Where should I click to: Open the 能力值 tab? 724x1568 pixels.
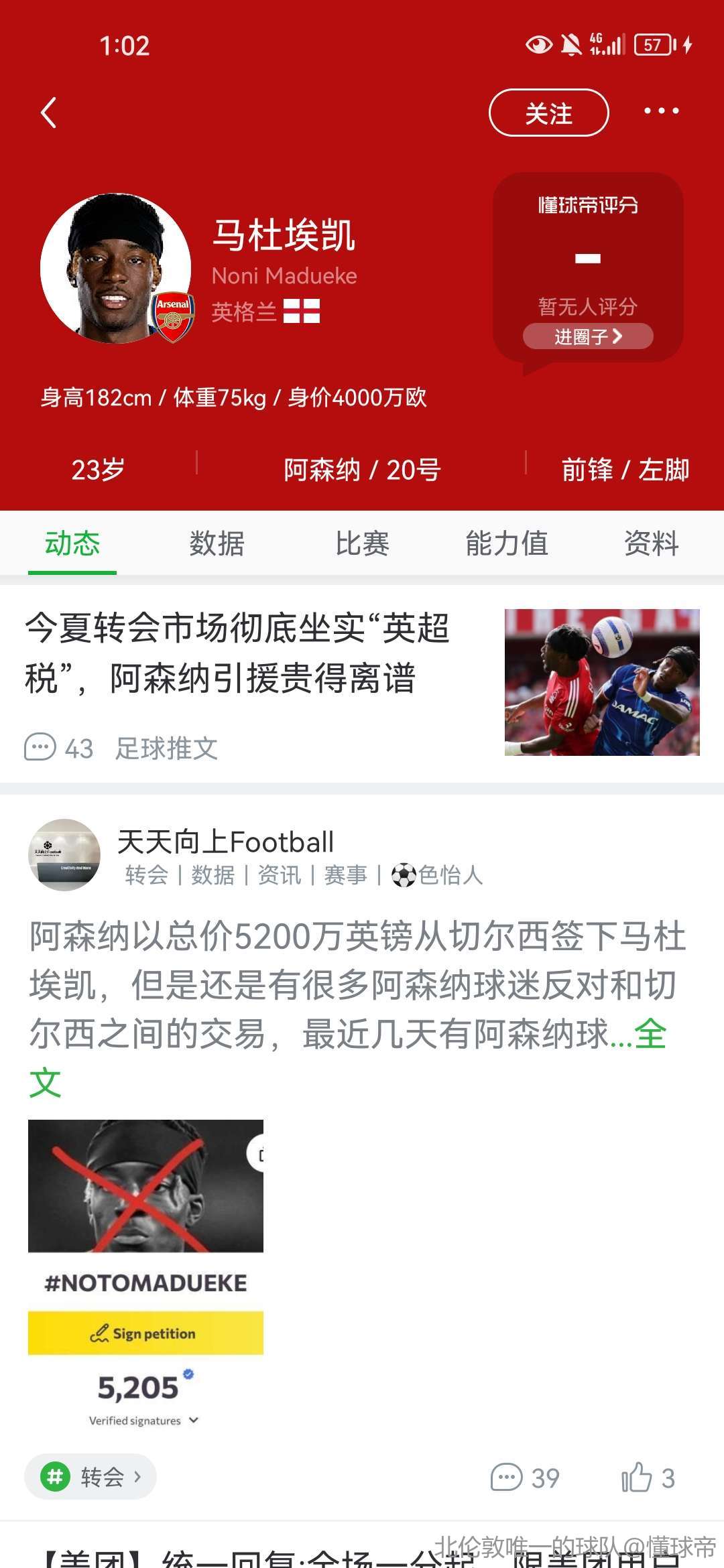tap(507, 543)
